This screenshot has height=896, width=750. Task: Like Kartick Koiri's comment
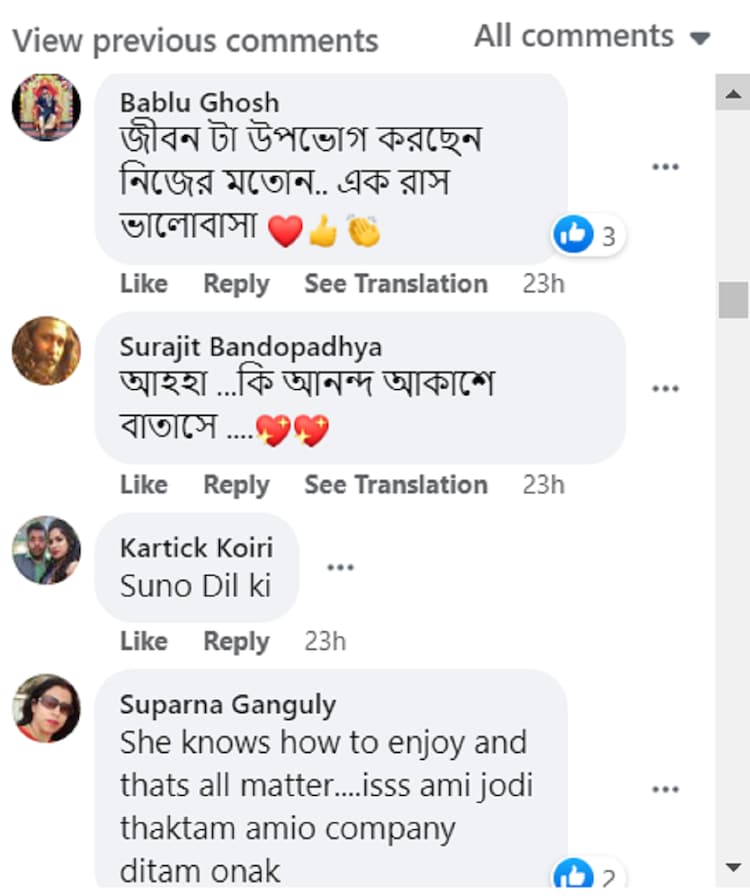click(x=143, y=641)
